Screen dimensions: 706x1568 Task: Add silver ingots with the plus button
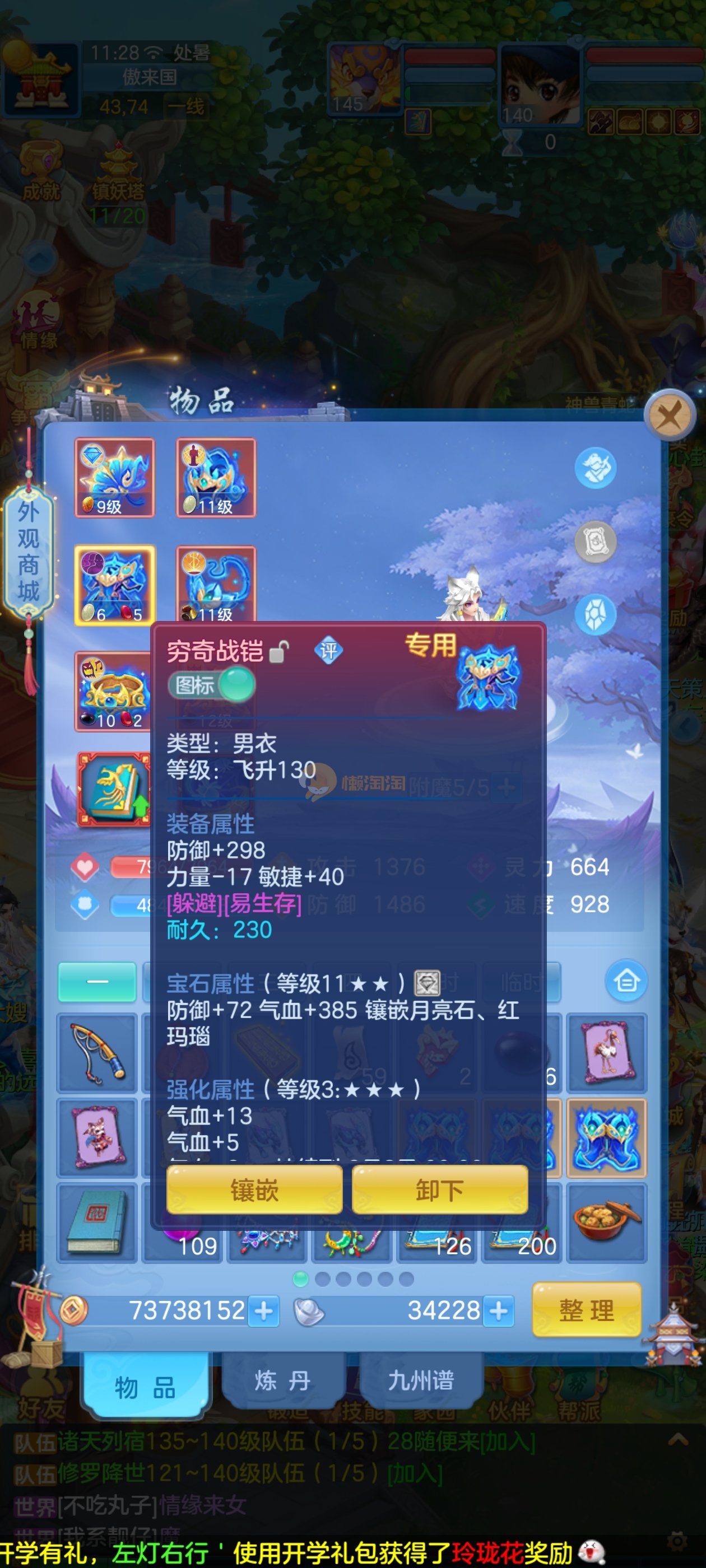498,1310
